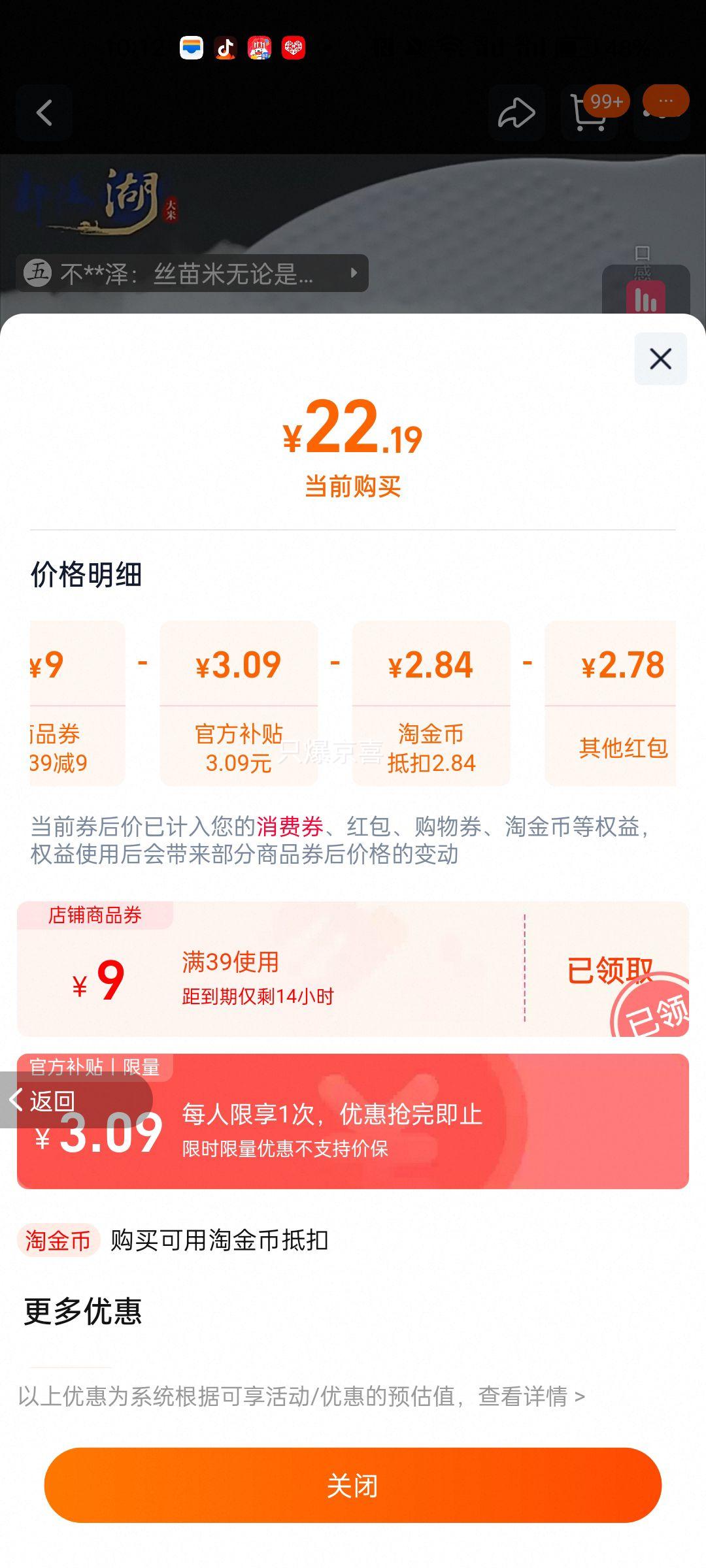The height and width of the screenshot is (1568, 706).
Task: Open the shopping cart
Action: pyautogui.click(x=588, y=112)
